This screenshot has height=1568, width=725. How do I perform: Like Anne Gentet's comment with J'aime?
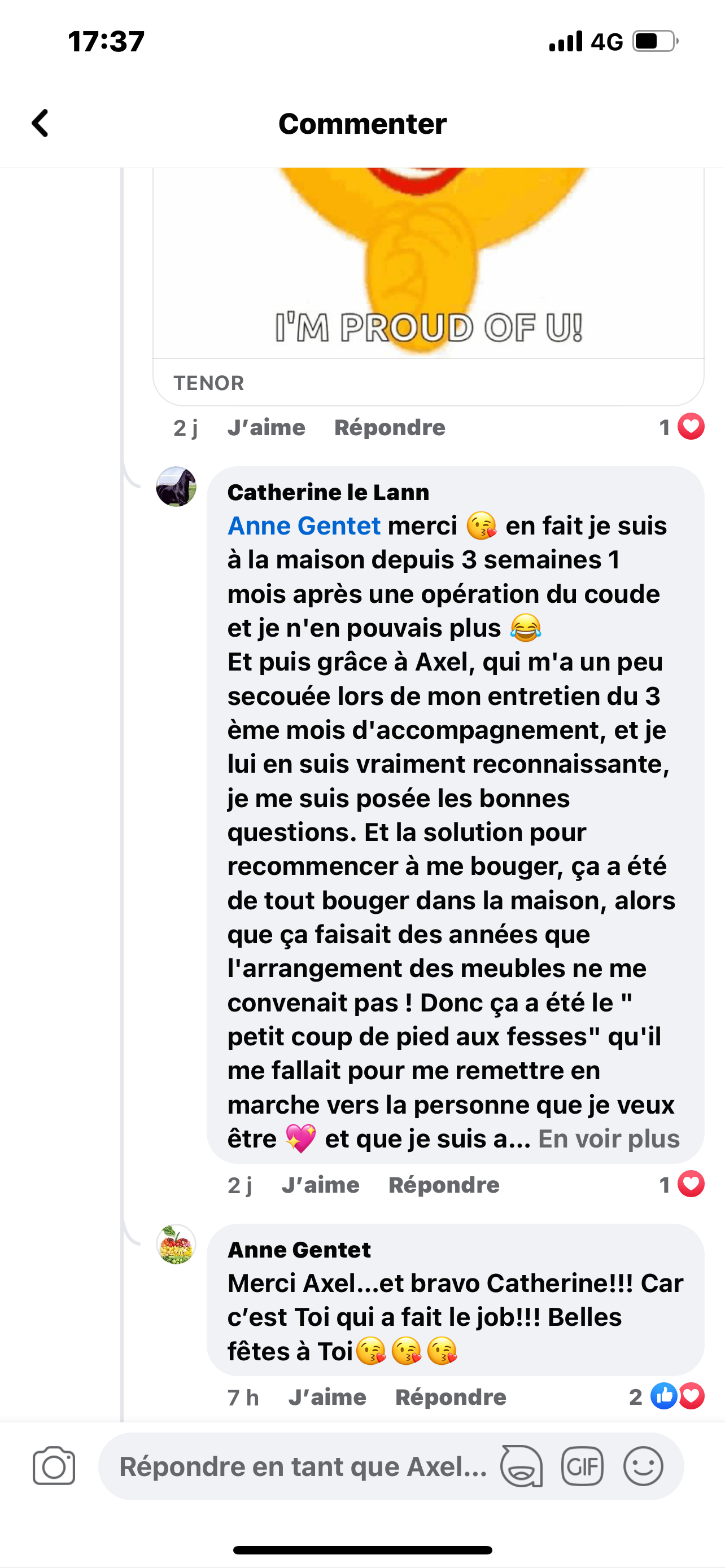coord(327,1398)
